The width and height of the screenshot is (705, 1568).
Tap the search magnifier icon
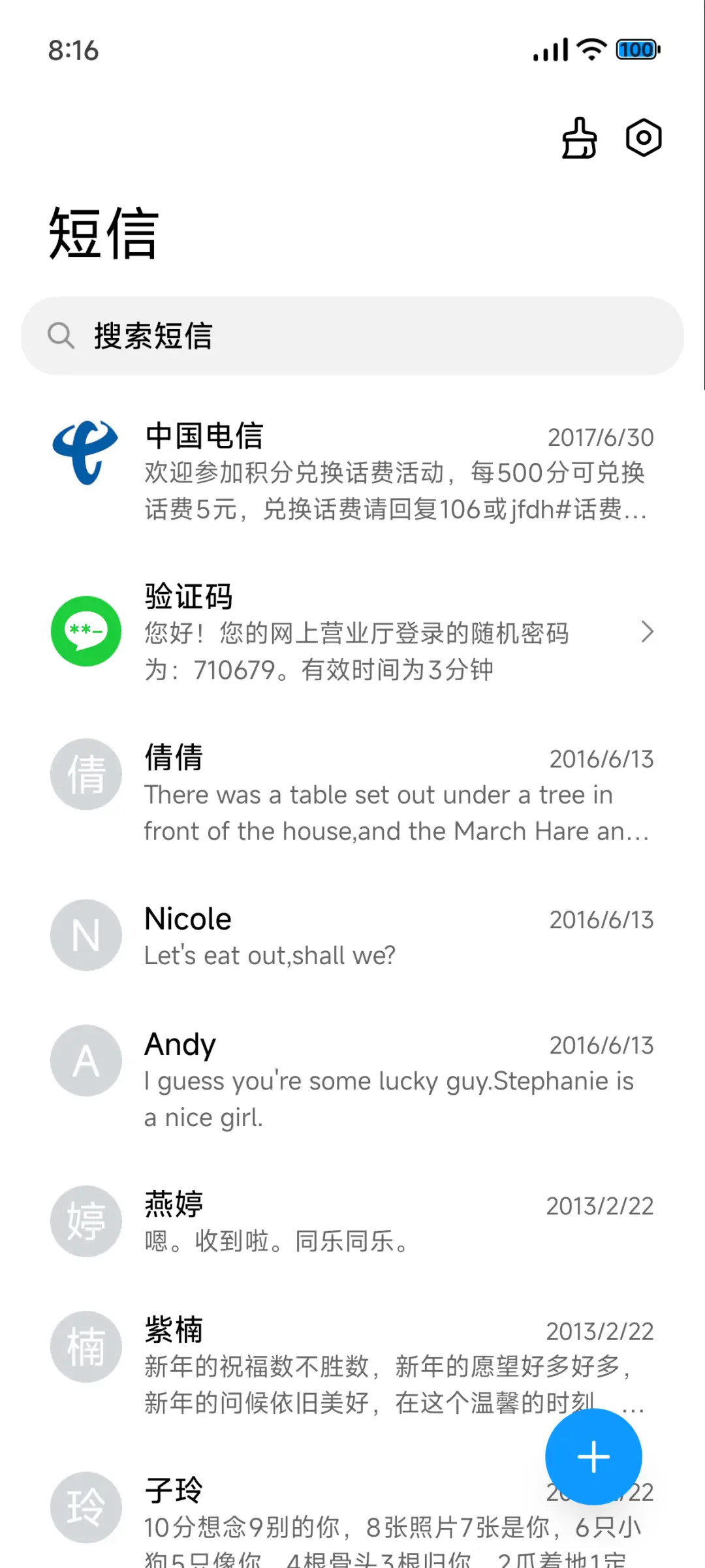[62, 336]
